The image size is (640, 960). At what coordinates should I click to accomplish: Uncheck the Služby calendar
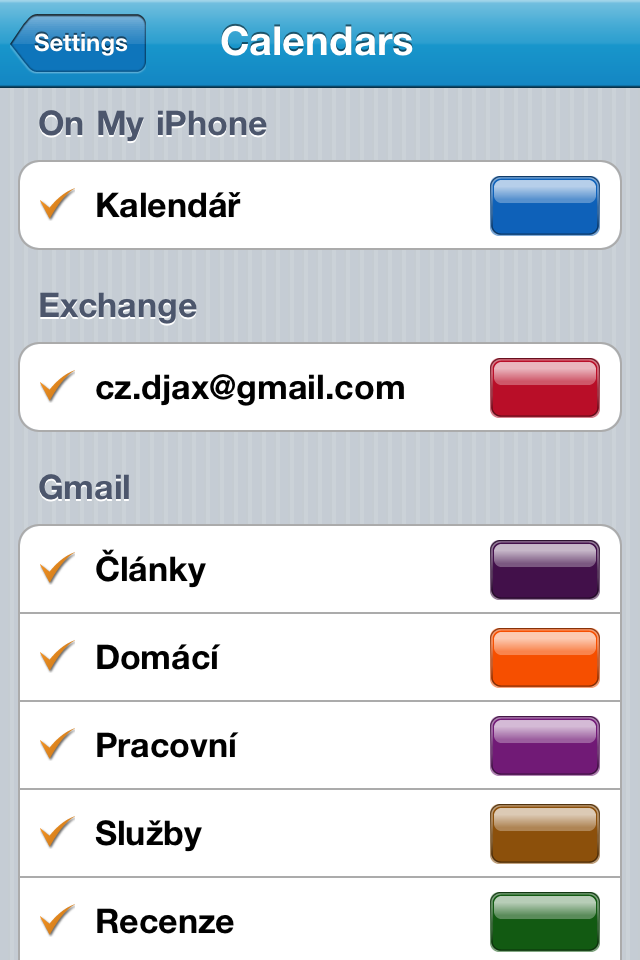tap(57, 834)
